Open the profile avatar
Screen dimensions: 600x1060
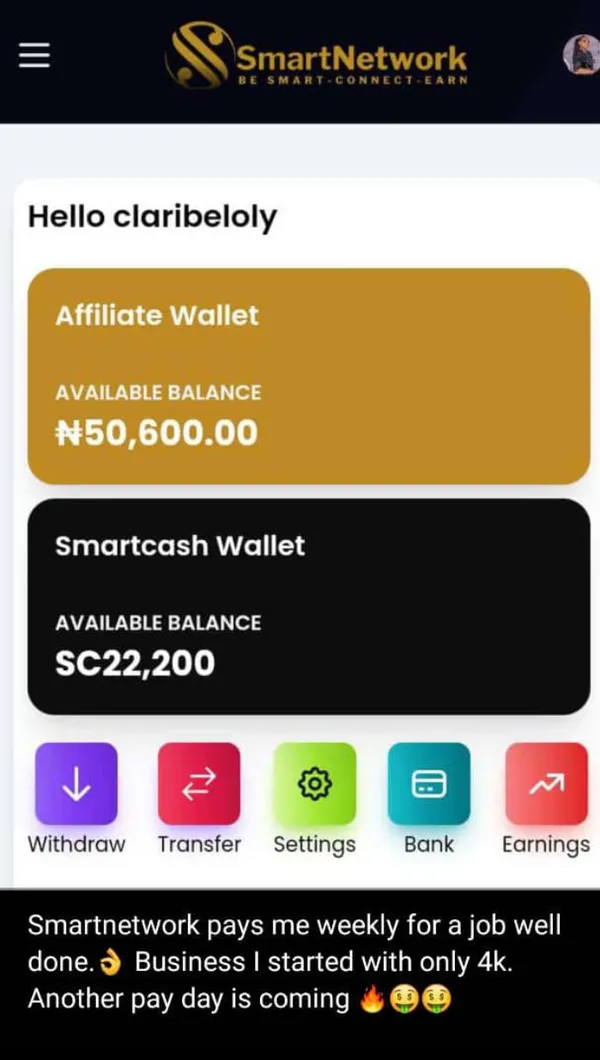click(x=581, y=55)
